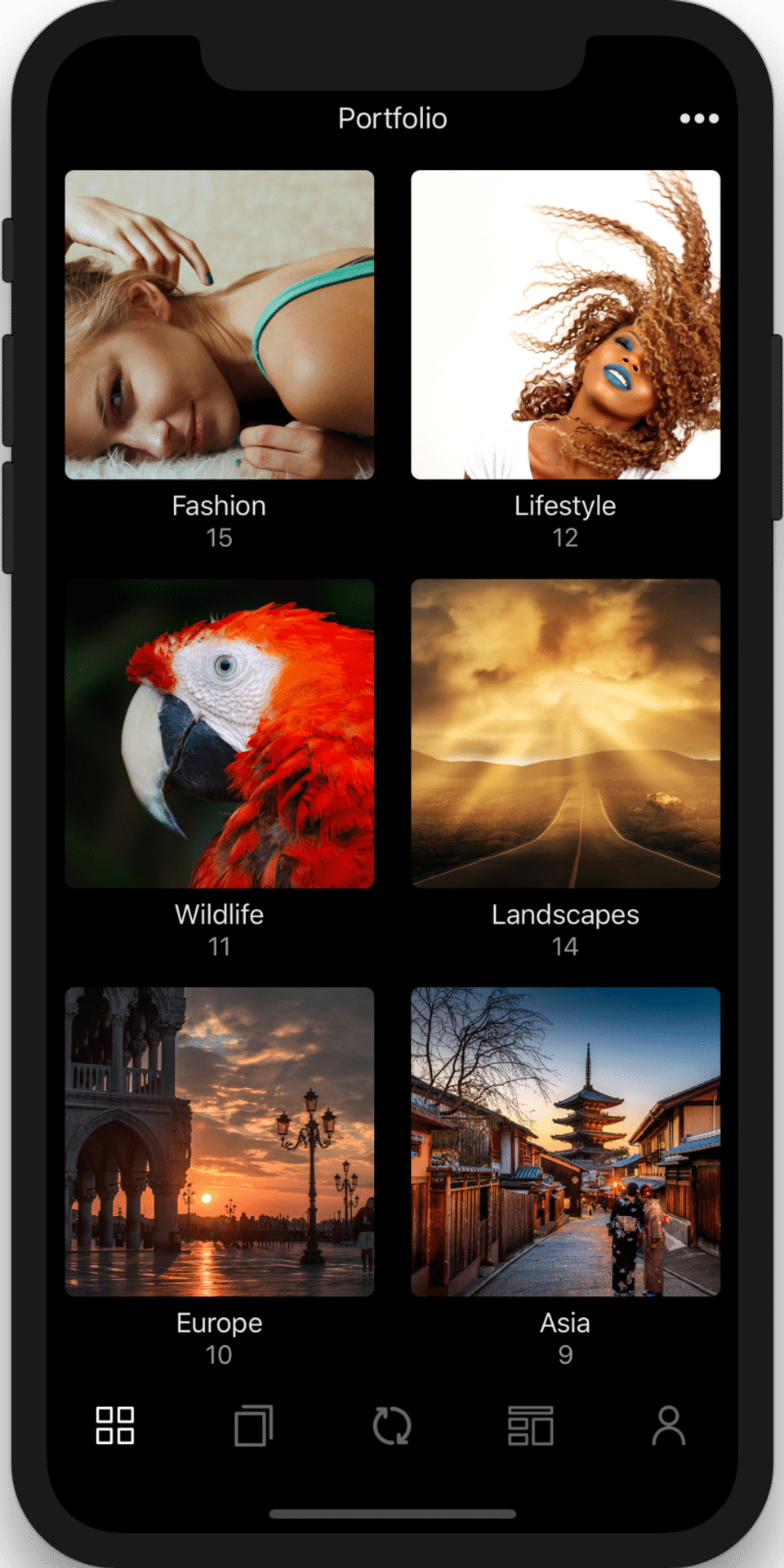Switch to the stacked cards tab
This screenshot has height=1568, width=784.
(x=253, y=1426)
